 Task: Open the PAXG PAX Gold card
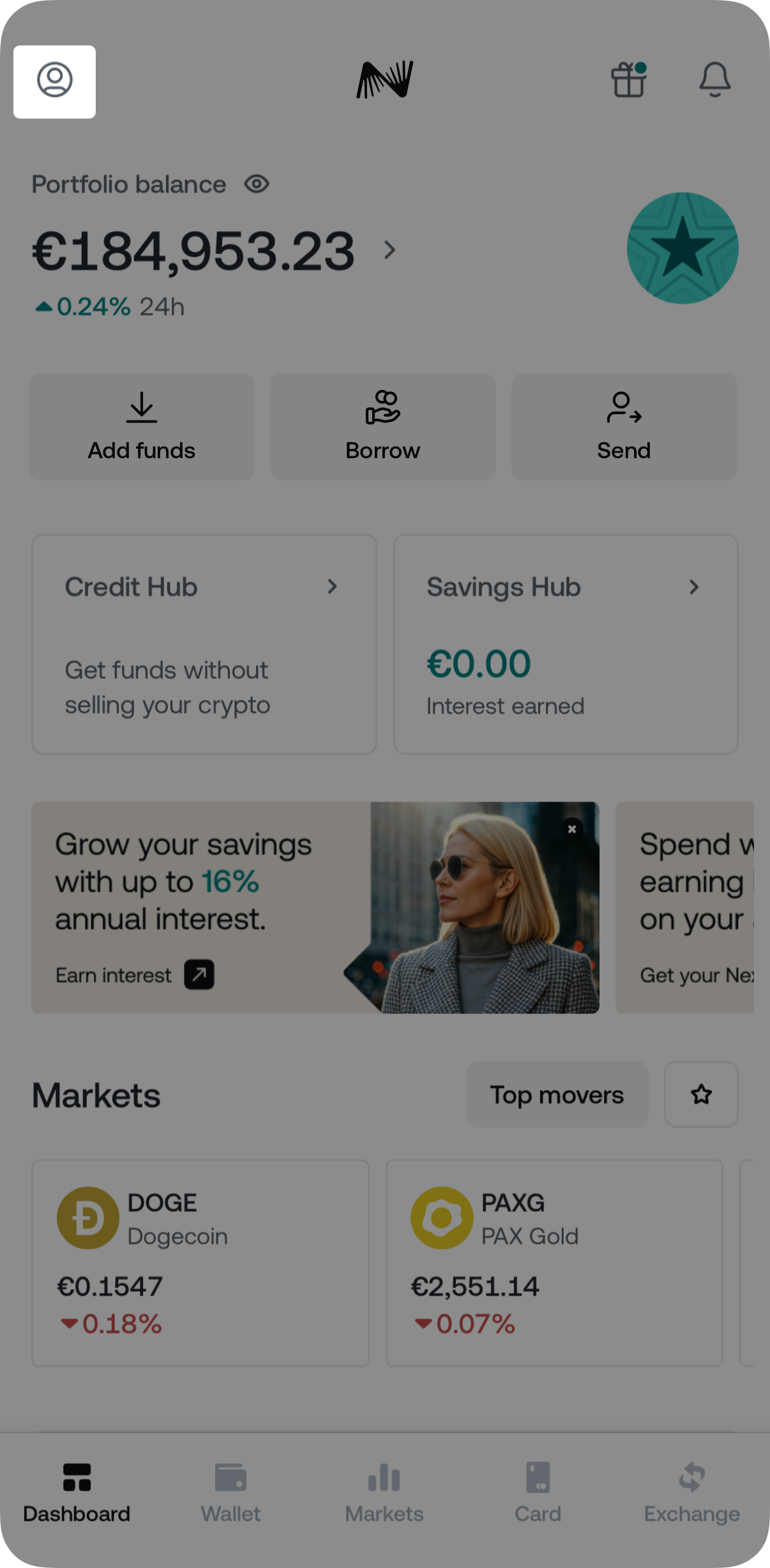(554, 1263)
